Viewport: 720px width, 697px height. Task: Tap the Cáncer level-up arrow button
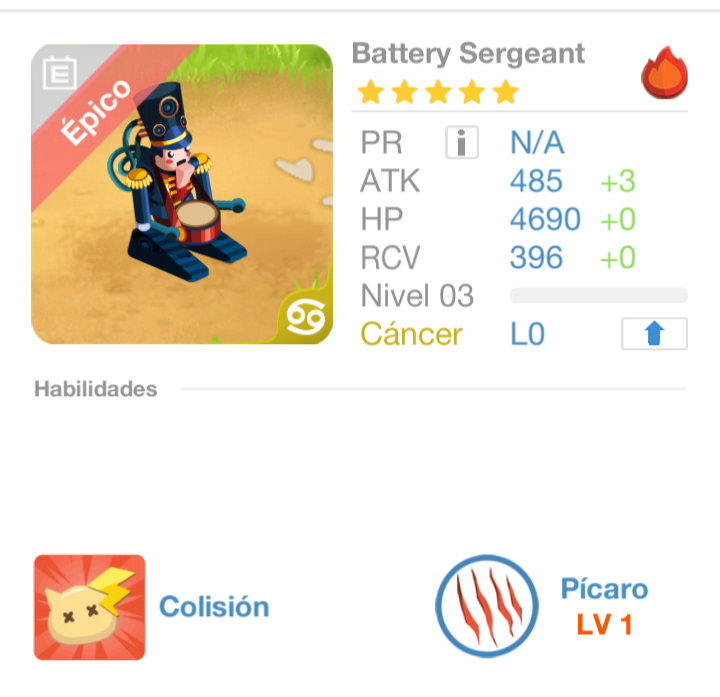pos(654,334)
